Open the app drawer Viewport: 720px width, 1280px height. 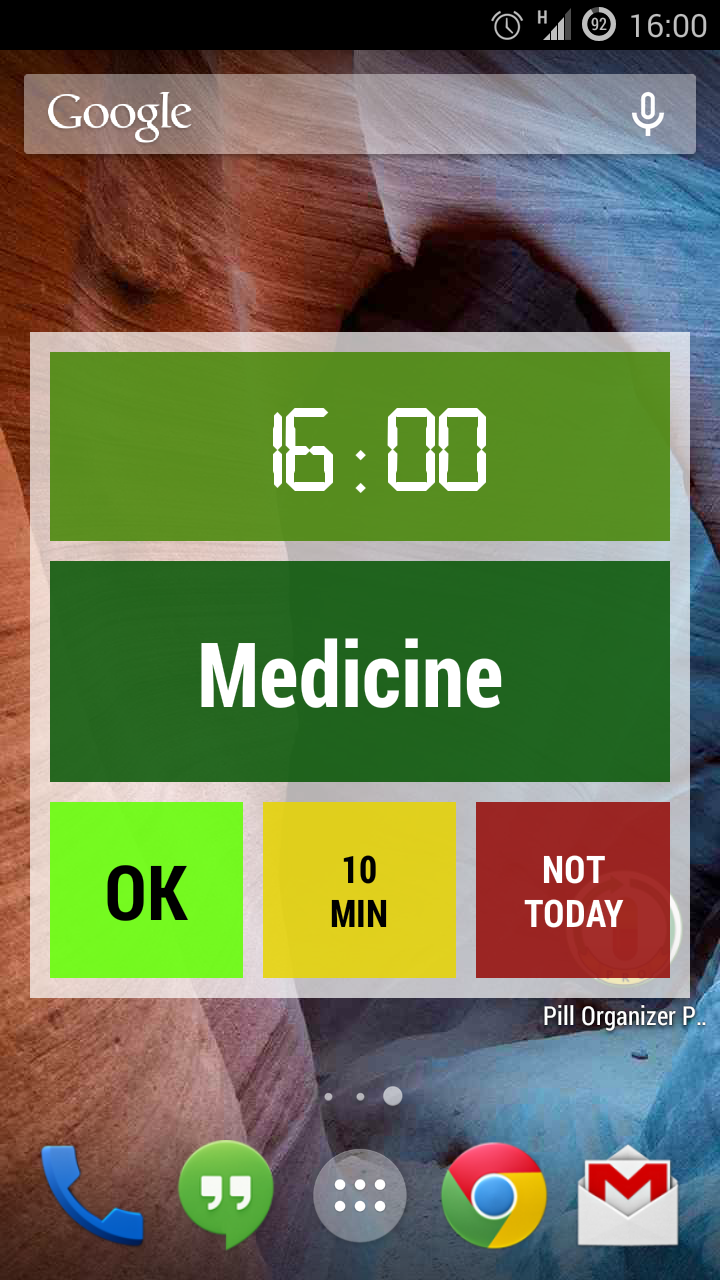coord(360,1195)
